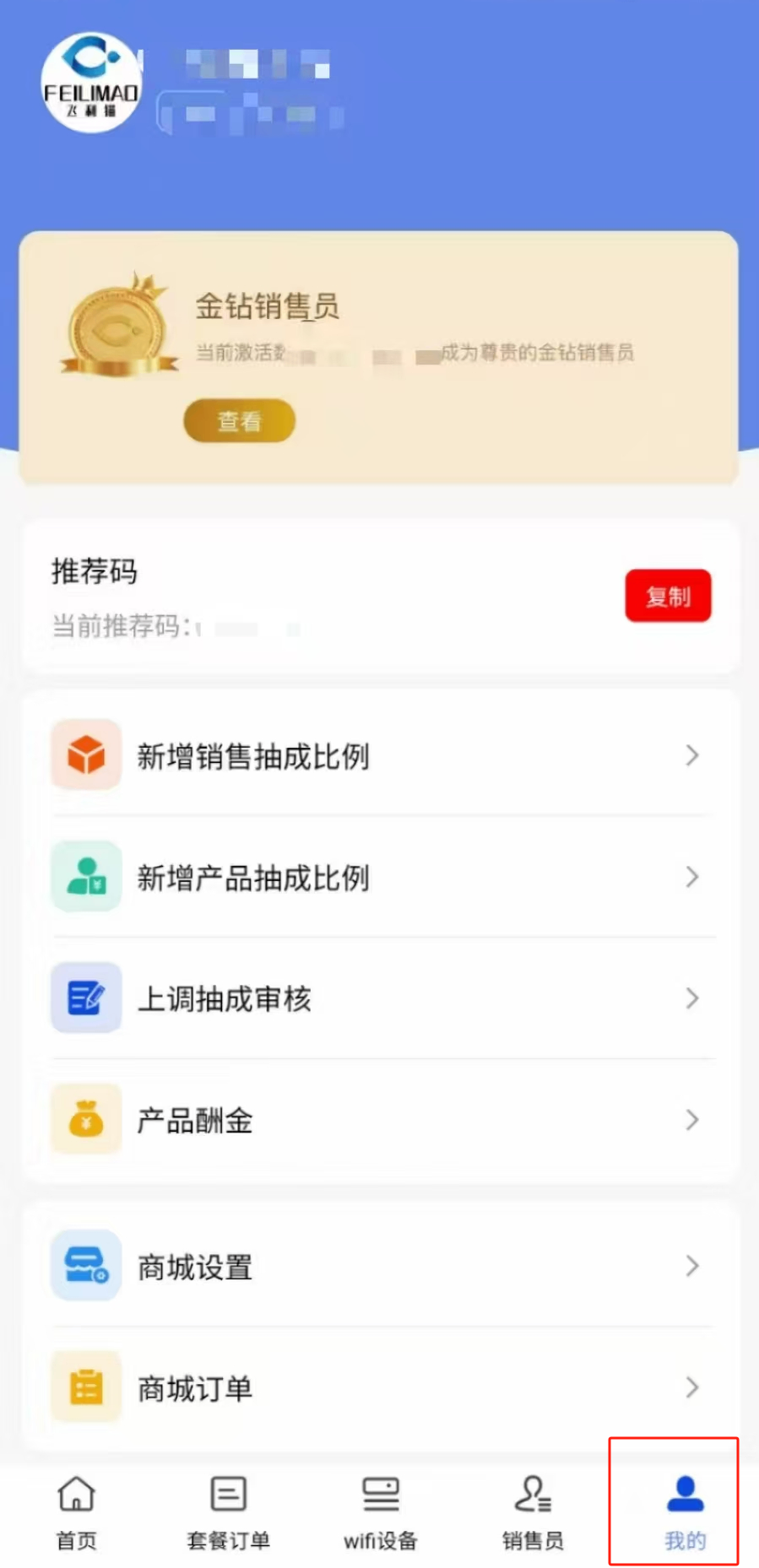
Task: Switch to the 销售员 tab
Action: pyautogui.click(x=532, y=1511)
